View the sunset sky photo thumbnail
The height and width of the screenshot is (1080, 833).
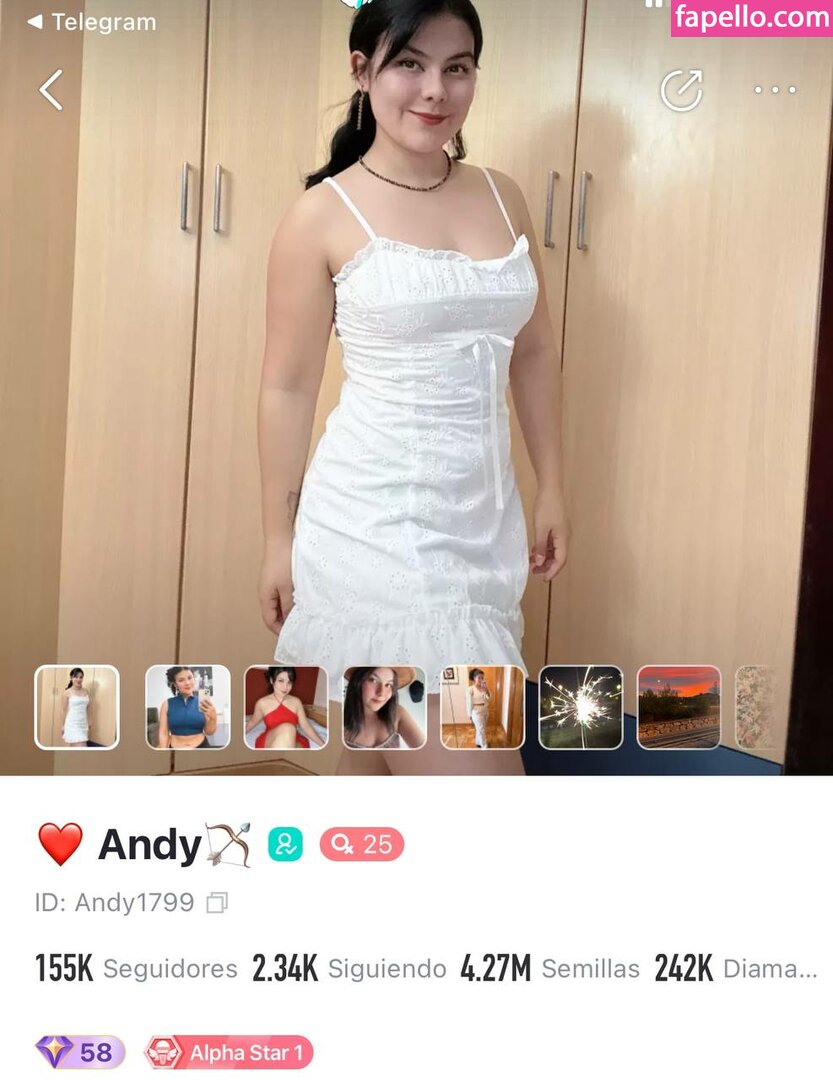[x=679, y=707]
